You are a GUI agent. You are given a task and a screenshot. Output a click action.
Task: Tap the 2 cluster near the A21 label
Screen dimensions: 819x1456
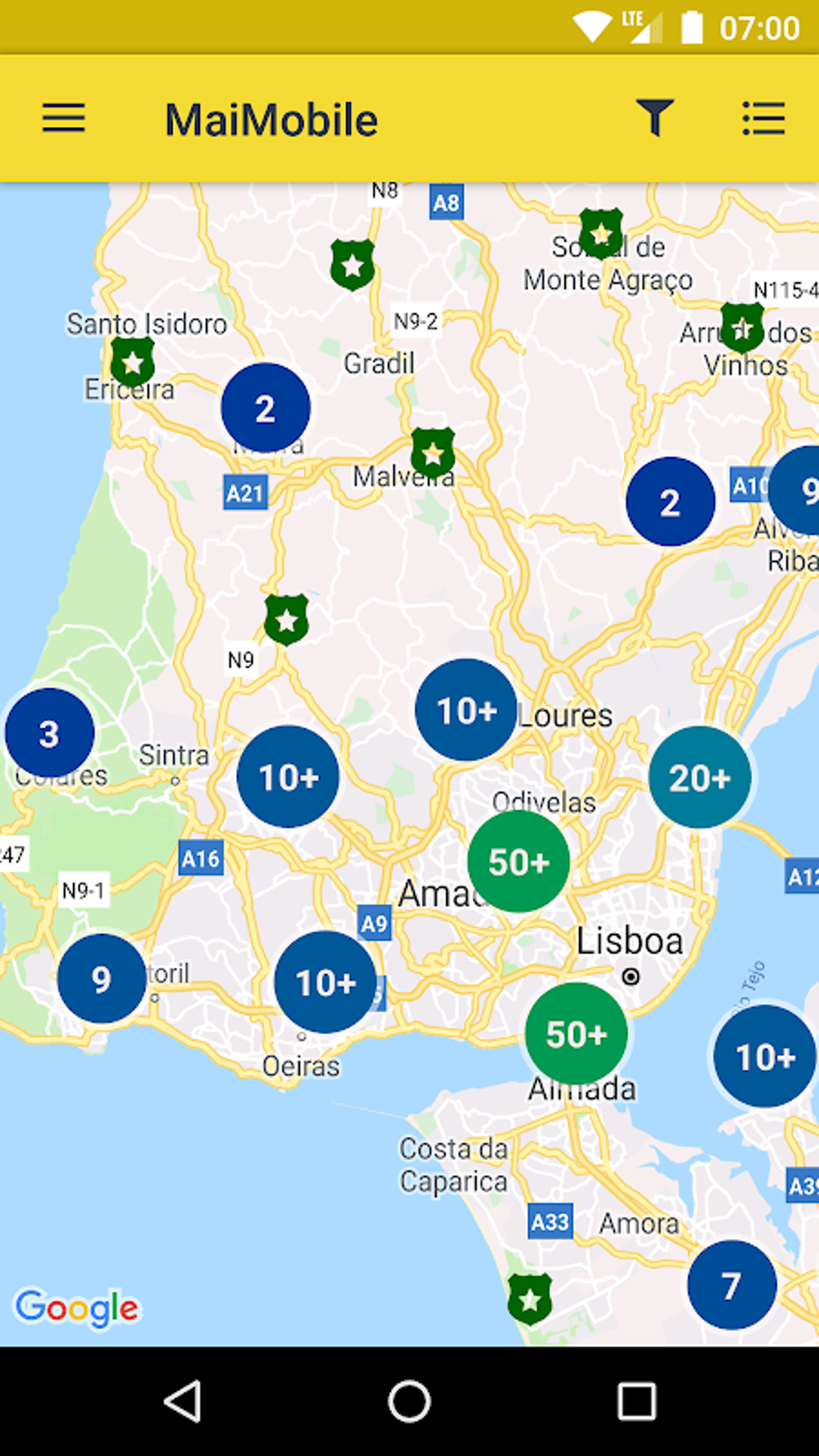[x=266, y=408]
